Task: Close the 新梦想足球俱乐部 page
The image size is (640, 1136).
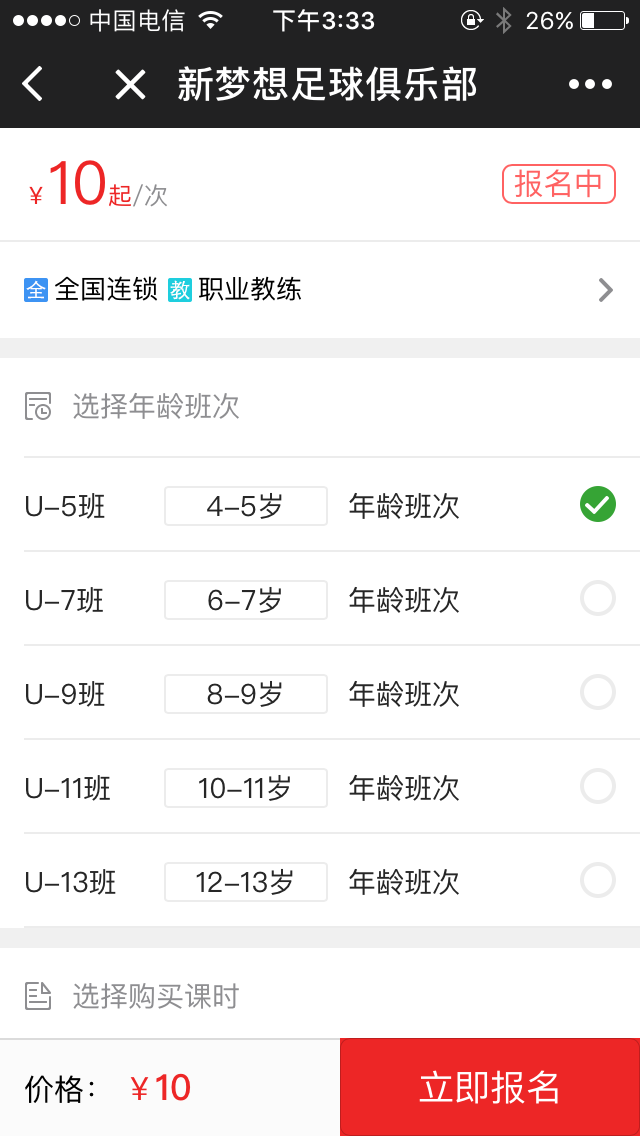Action: 130,85
